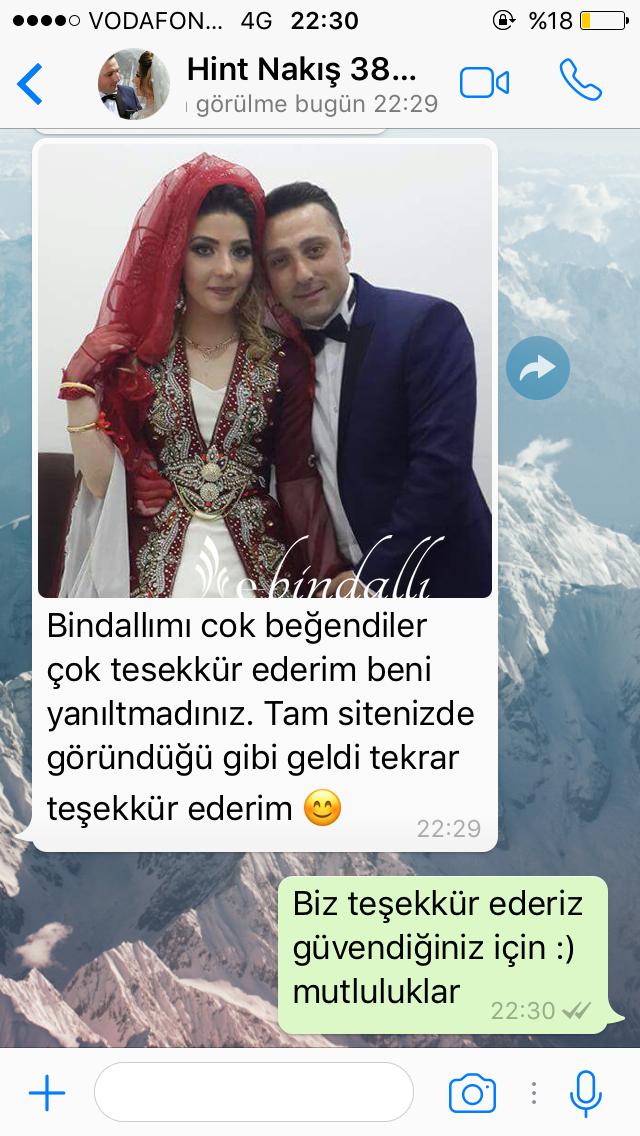Go back to the chat list

(x=30, y=83)
